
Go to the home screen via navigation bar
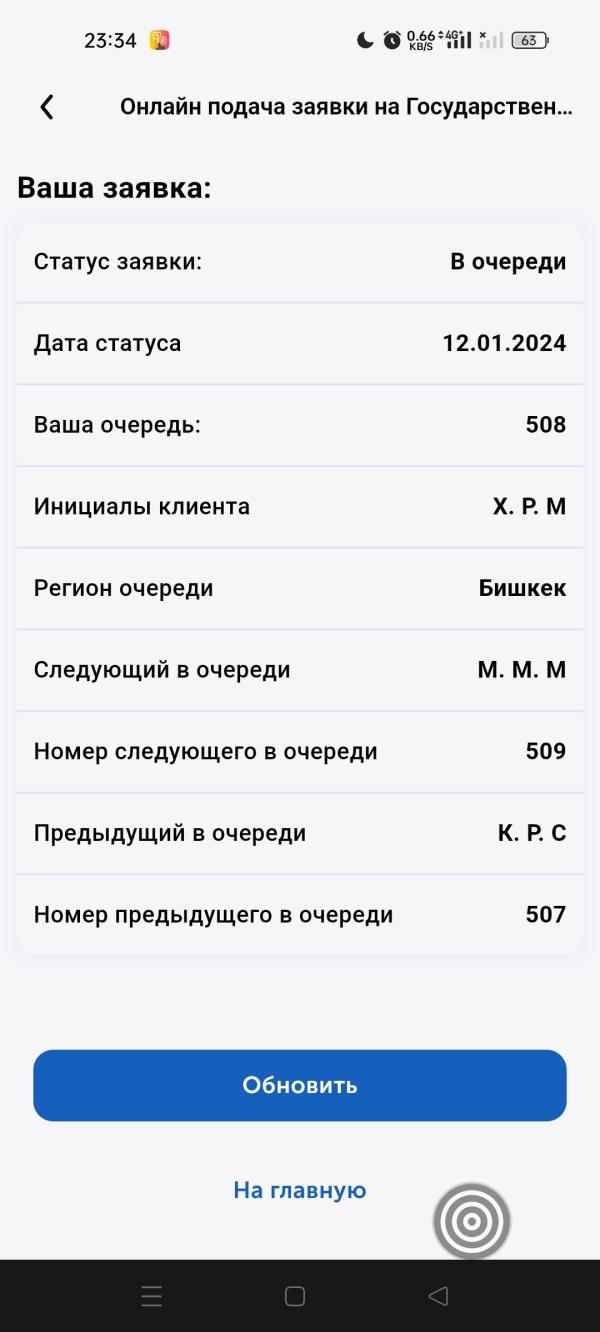click(x=295, y=1296)
